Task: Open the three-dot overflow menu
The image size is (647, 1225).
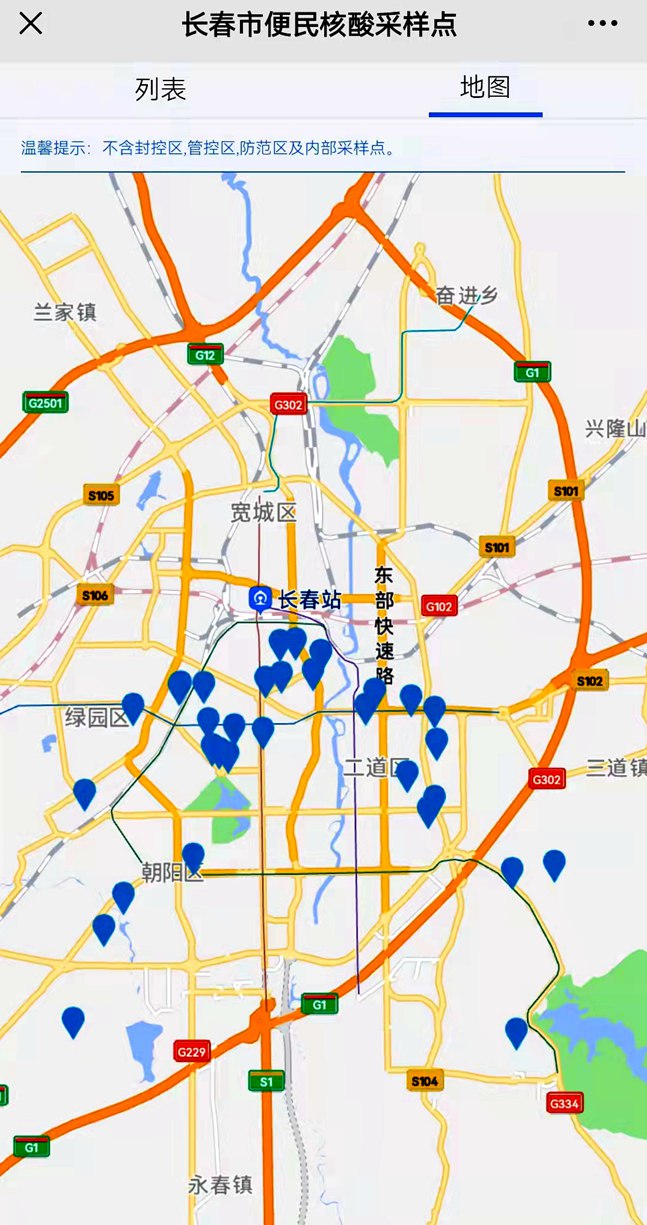Action: pos(603,24)
